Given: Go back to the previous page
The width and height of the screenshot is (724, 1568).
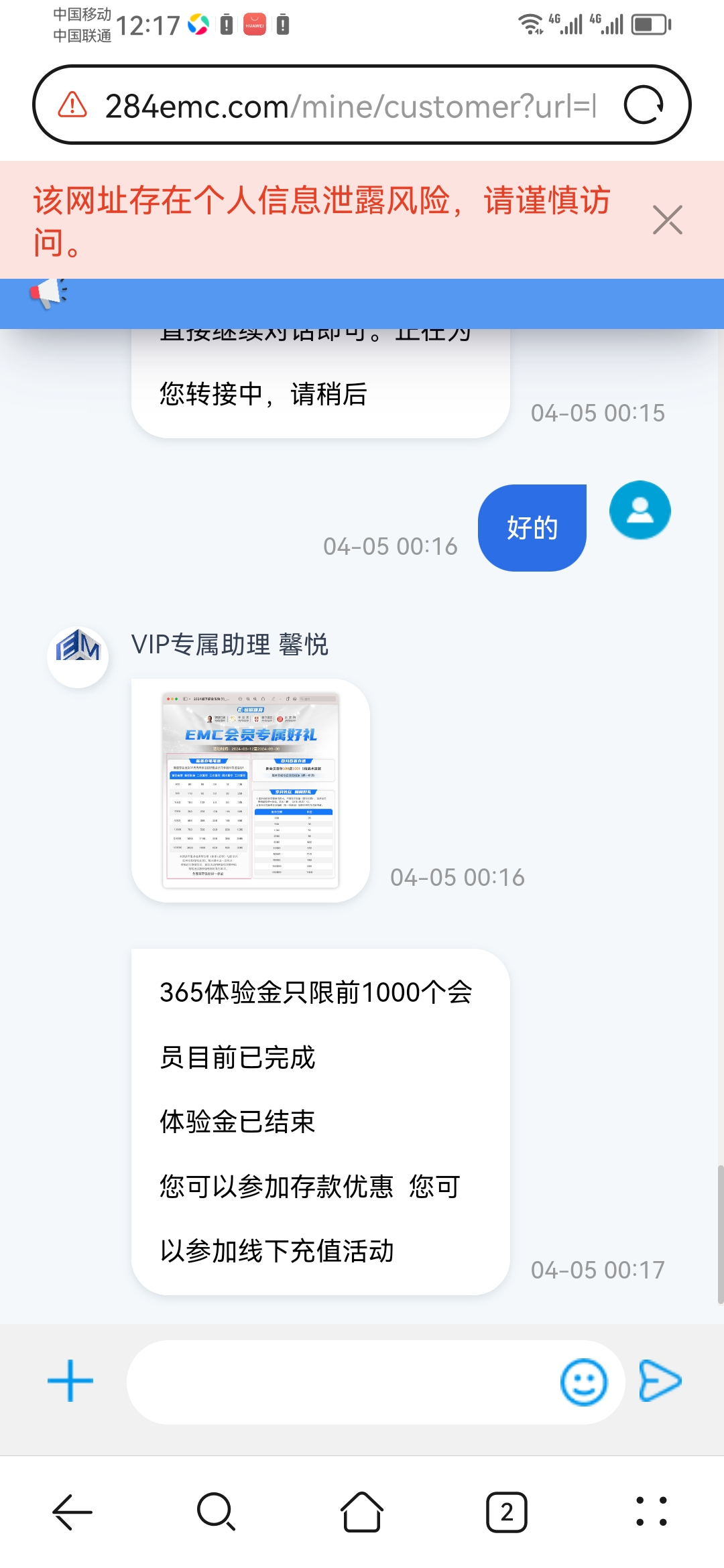Looking at the screenshot, I should (x=72, y=1512).
